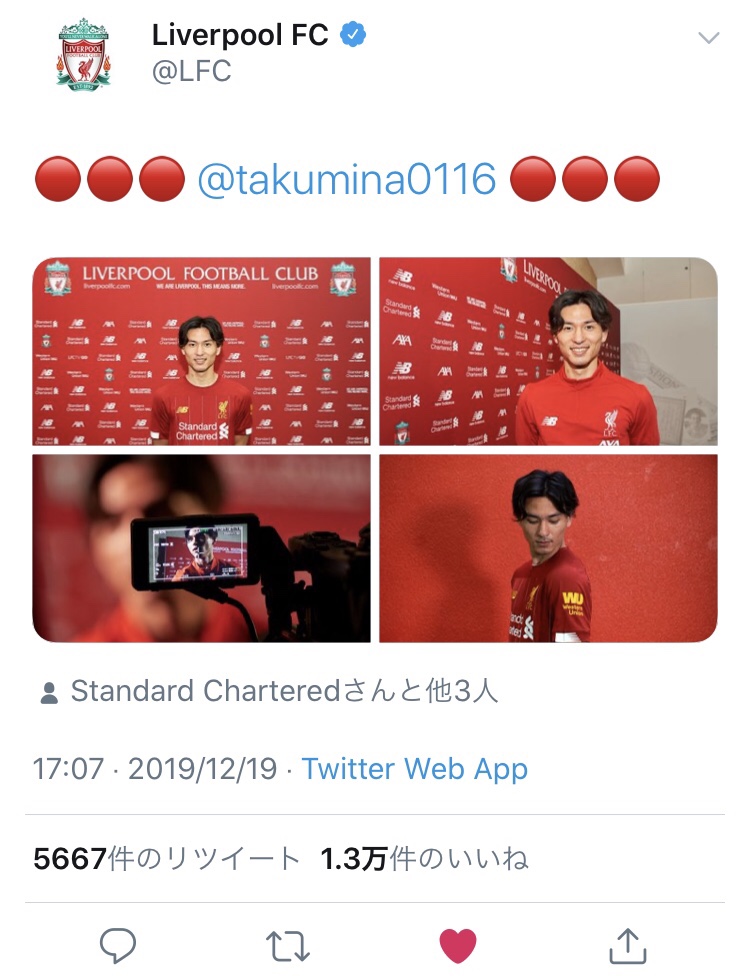Reply to this tweet
Image resolution: width=740 pixels, height=976 pixels.
[x=118, y=945]
